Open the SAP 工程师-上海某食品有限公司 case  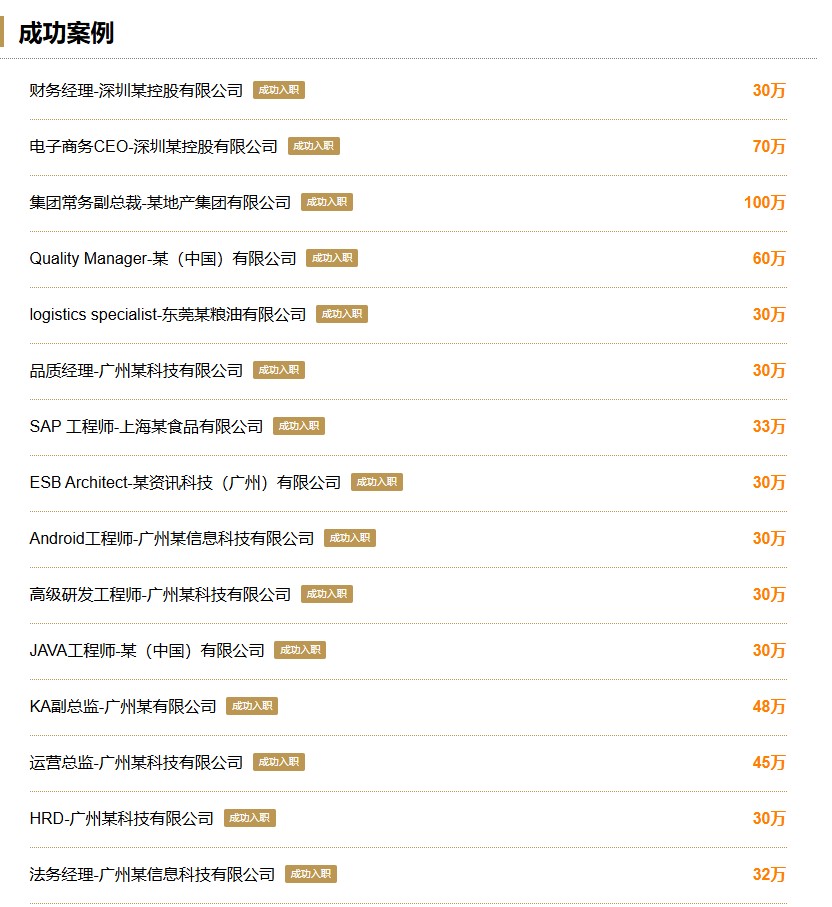coord(146,427)
